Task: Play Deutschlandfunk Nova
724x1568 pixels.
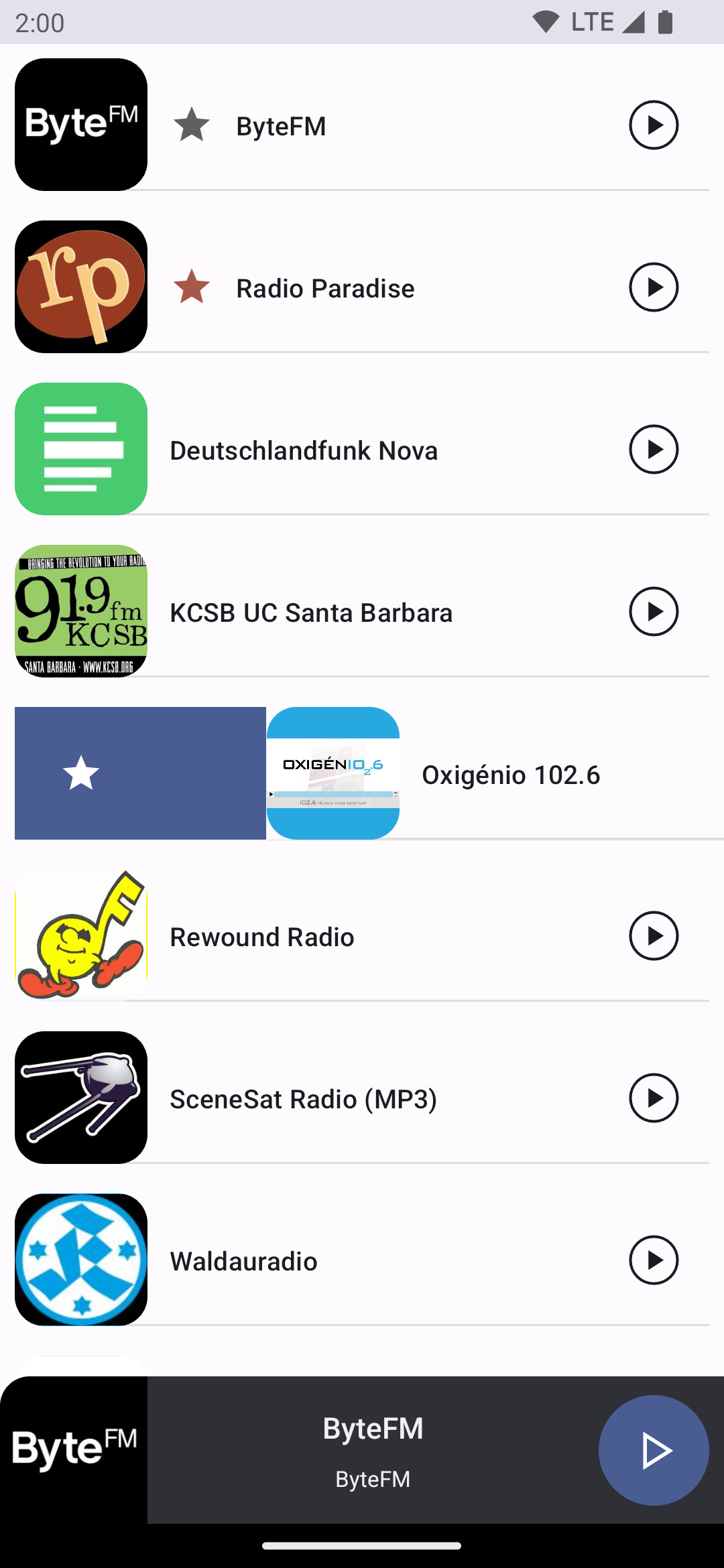Action: click(654, 450)
